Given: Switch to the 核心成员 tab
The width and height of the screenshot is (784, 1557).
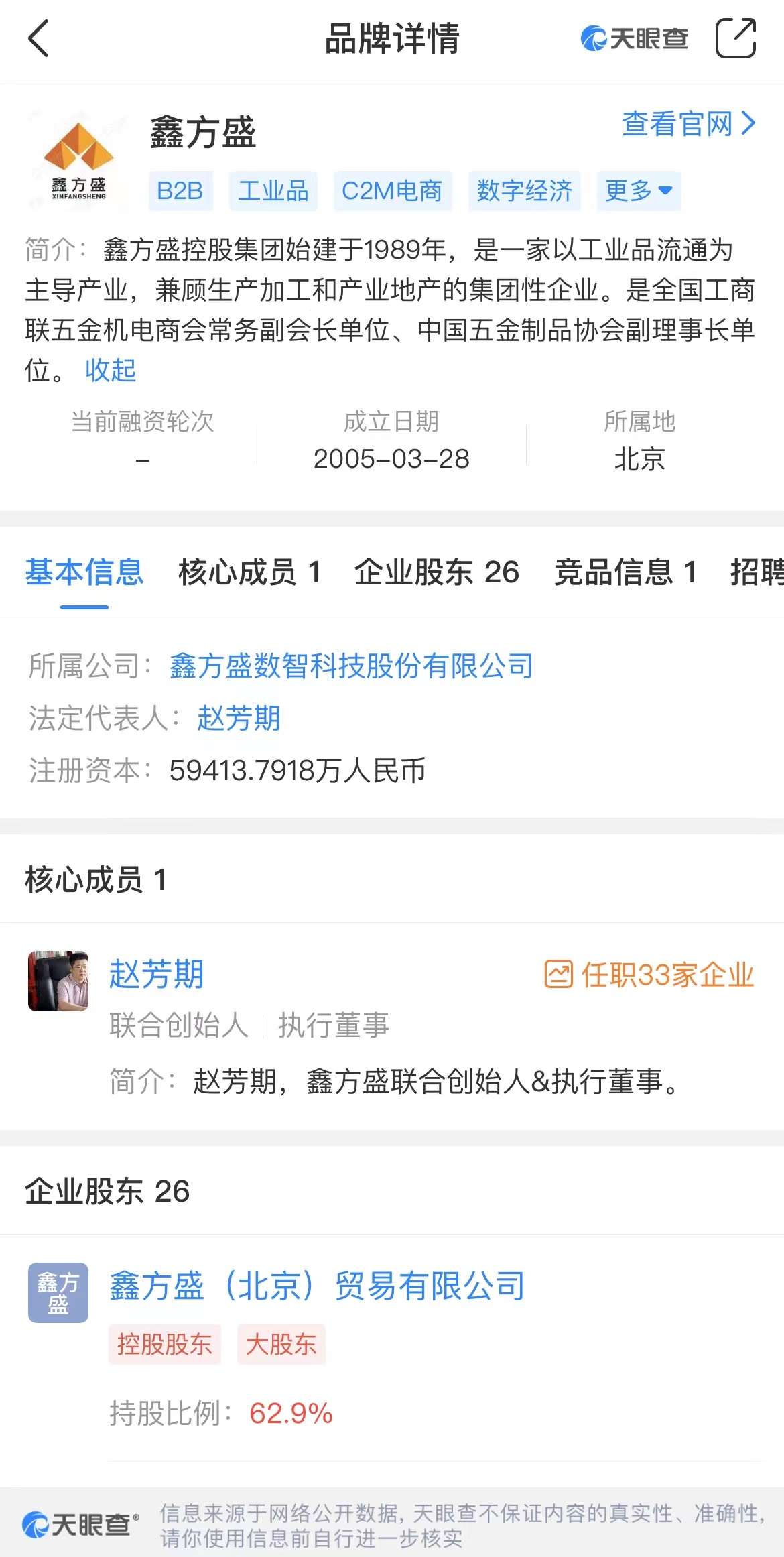Looking at the screenshot, I should click(x=249, y=572).
